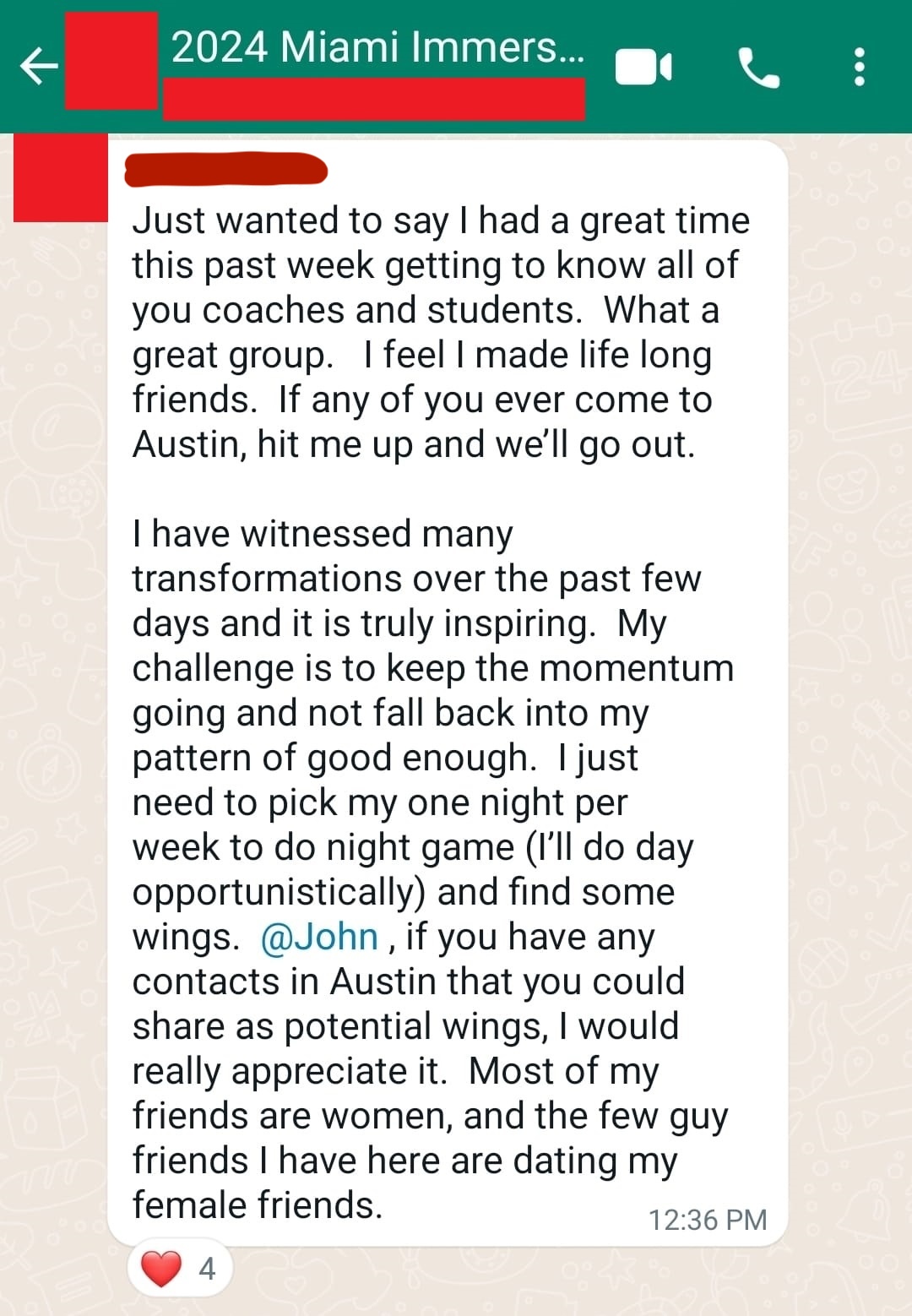Start a group voice call
The height and width of the screenshot is (1316, 912).
(758, 68)
